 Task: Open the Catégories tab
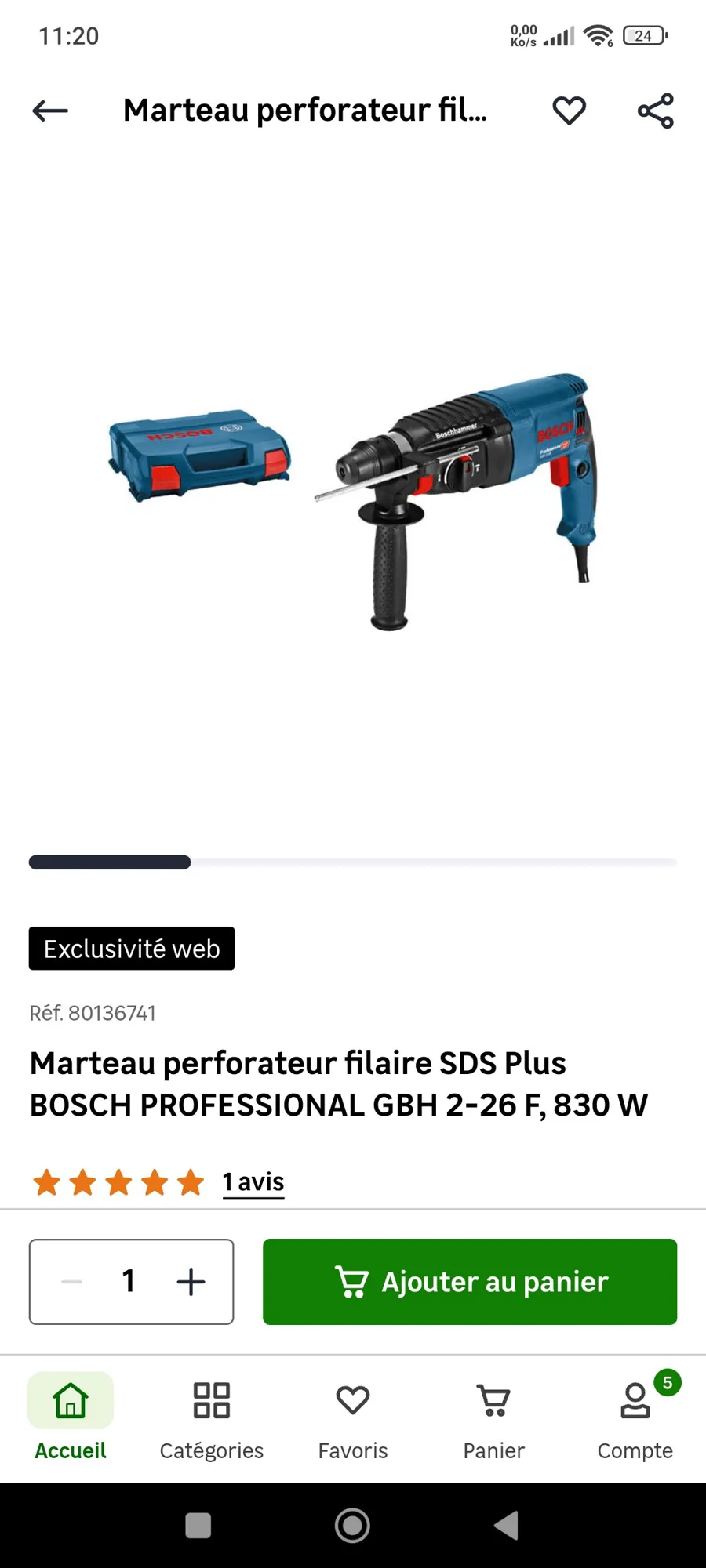point(212,1417)
